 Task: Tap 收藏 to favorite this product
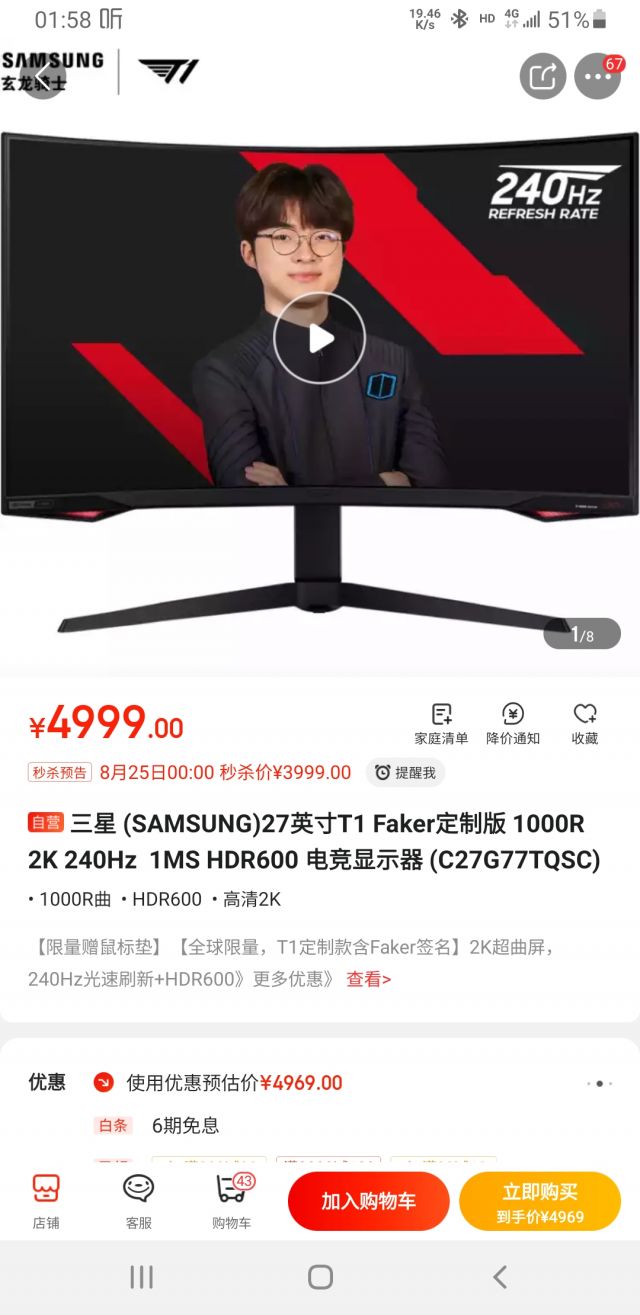click(585, 724)
